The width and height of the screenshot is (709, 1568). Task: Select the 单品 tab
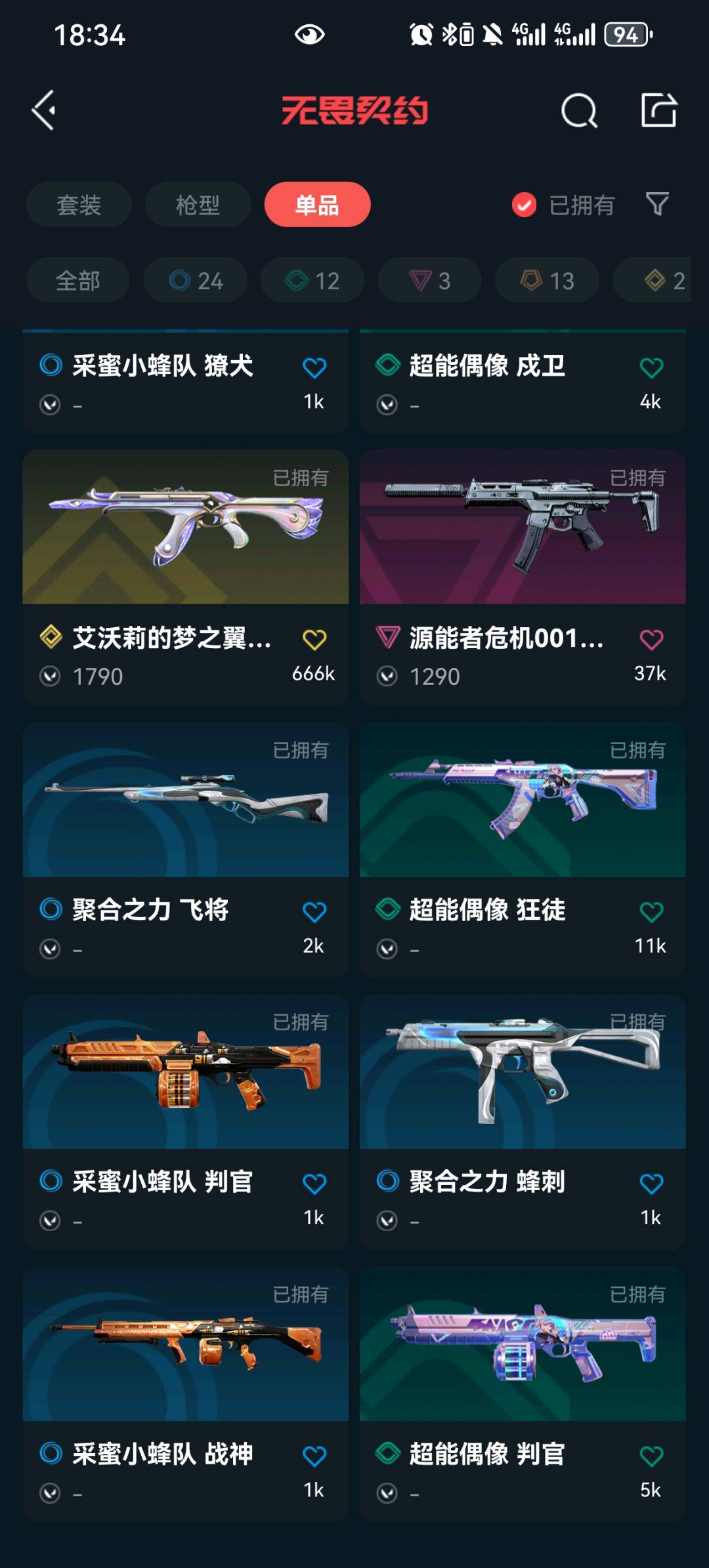[317, 205]
